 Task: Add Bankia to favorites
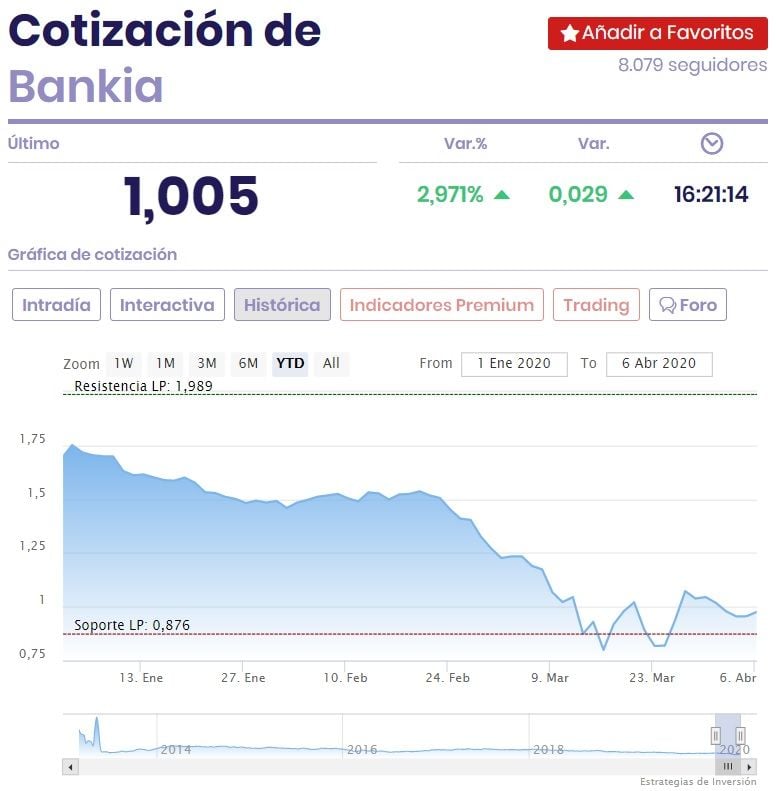[x=657, y=33]
